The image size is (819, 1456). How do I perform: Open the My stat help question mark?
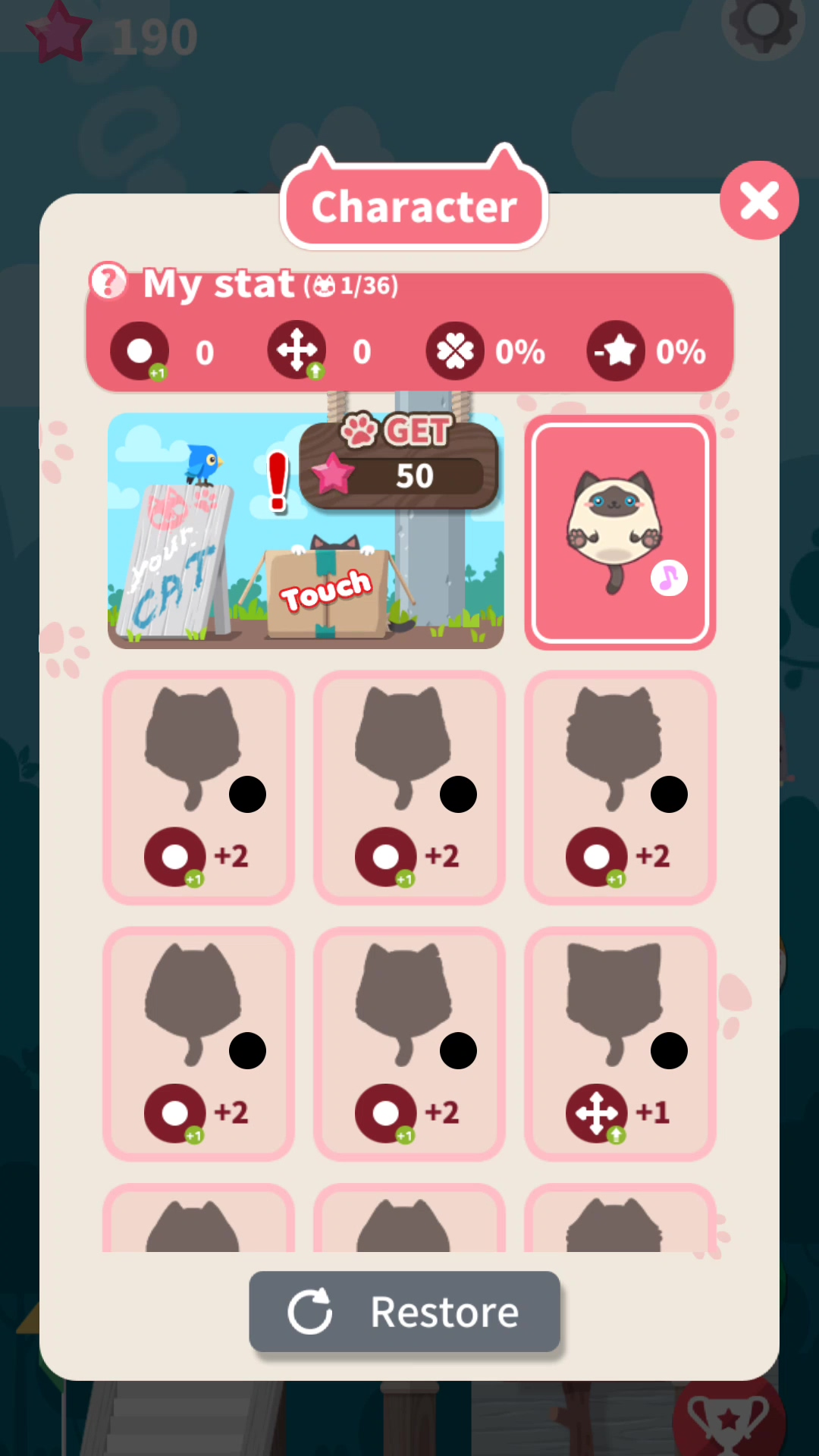coord(109,281)
